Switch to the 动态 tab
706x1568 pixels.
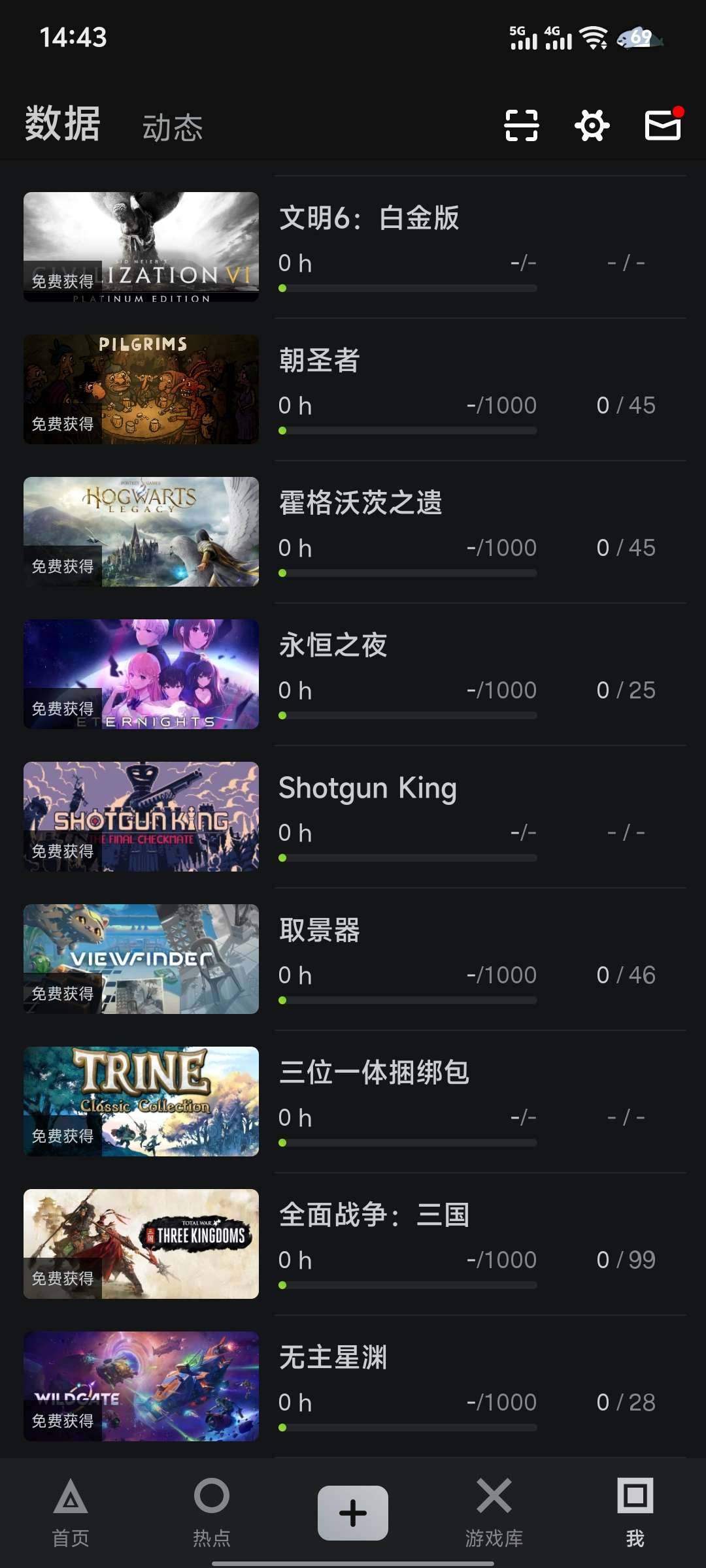click(173, 125)
